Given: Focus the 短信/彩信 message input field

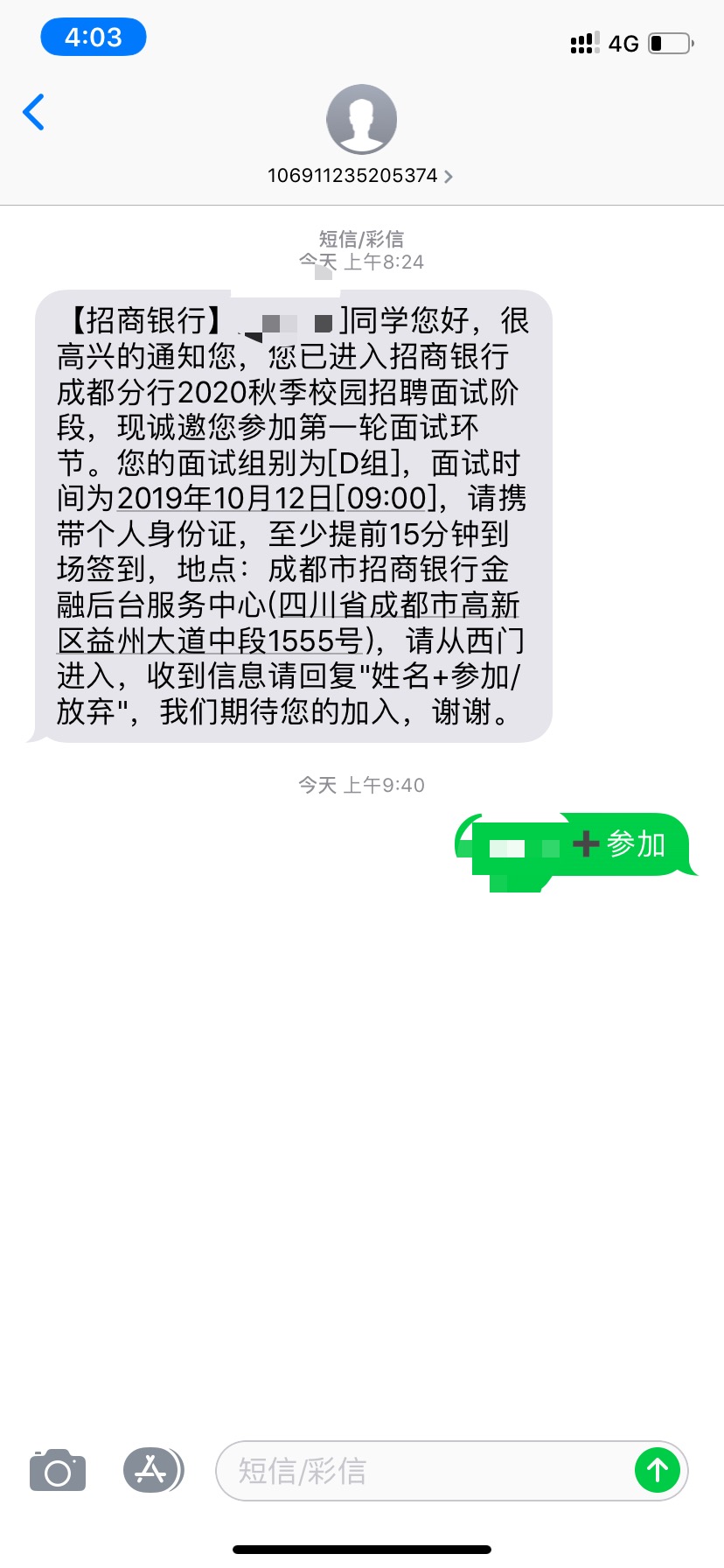Looking at the screenshot, I should (420, 1471).
